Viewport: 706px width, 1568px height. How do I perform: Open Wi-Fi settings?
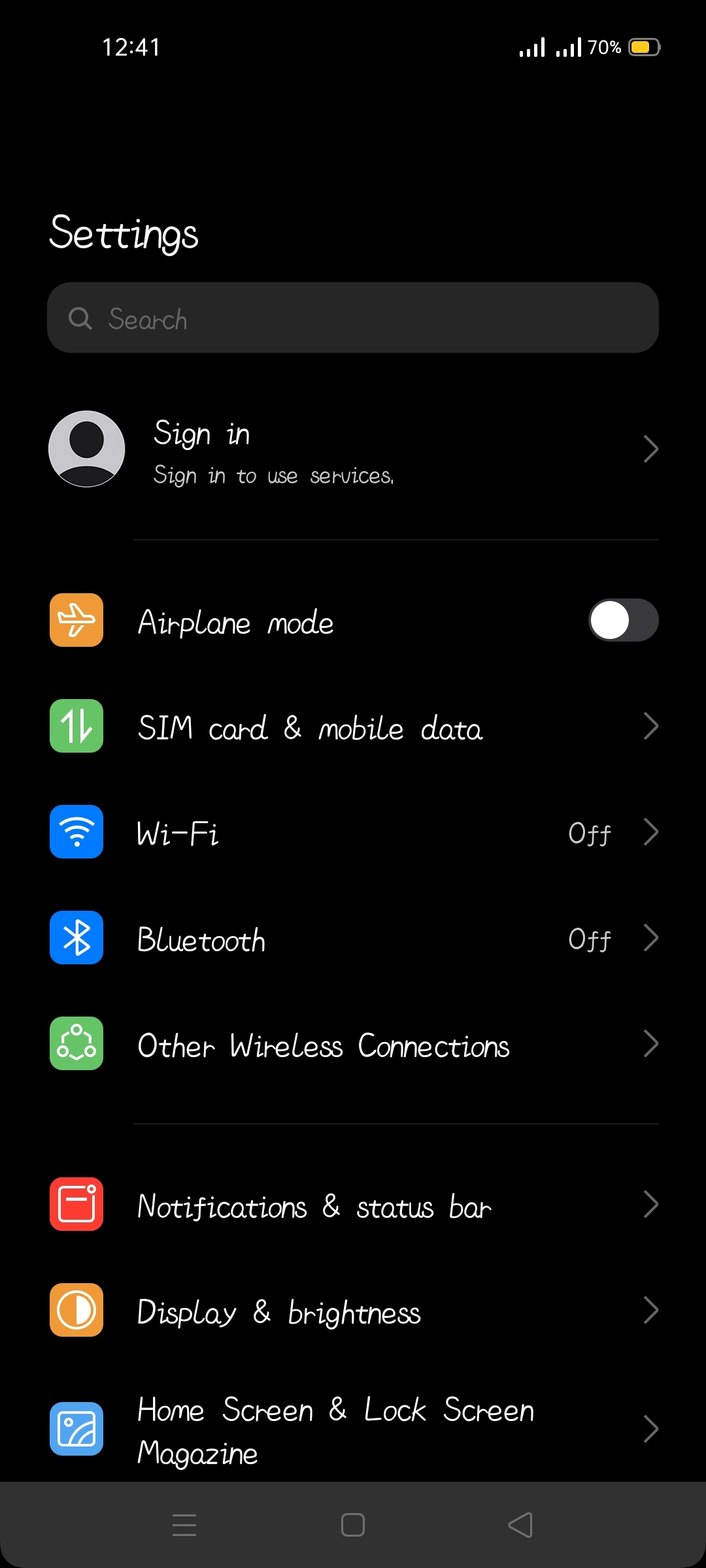(353, 832)
